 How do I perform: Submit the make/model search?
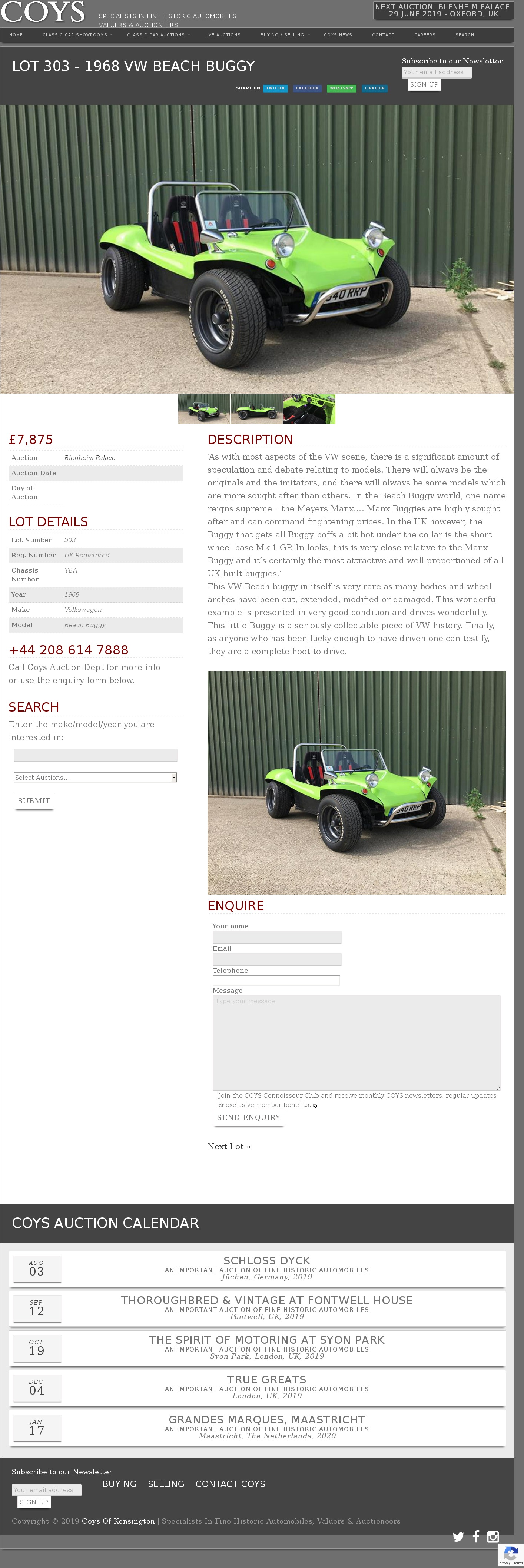pyautogui.click(x=34, y=801)
